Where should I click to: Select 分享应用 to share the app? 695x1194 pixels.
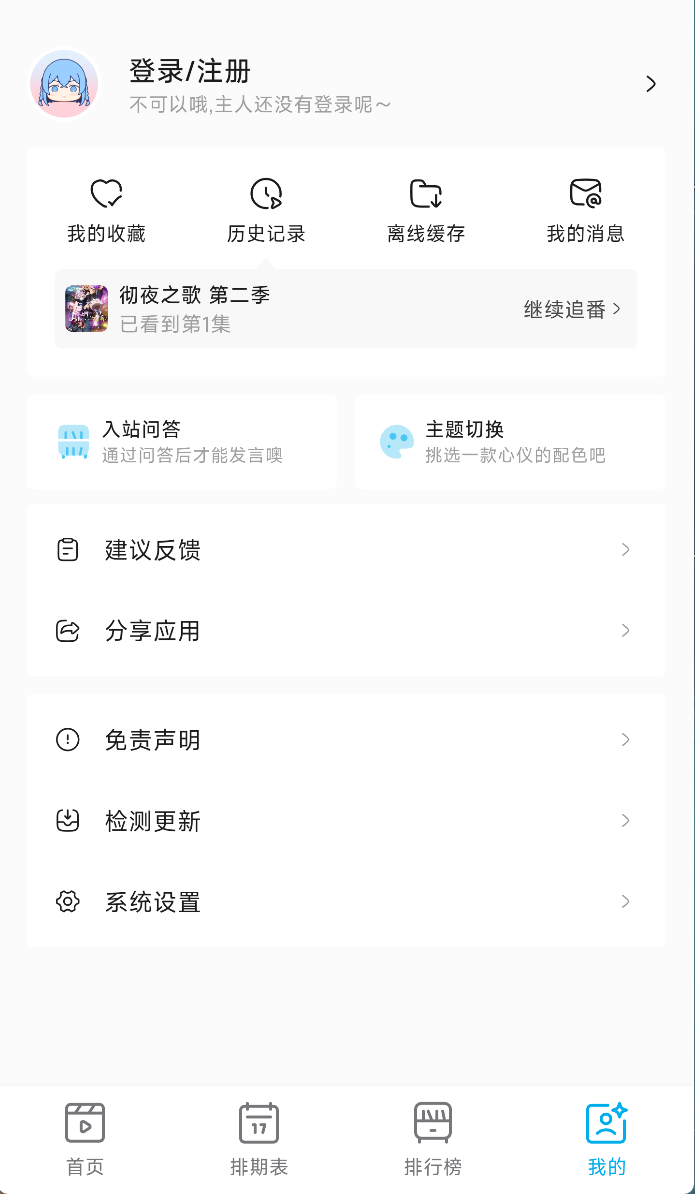(x=345, y=631)
